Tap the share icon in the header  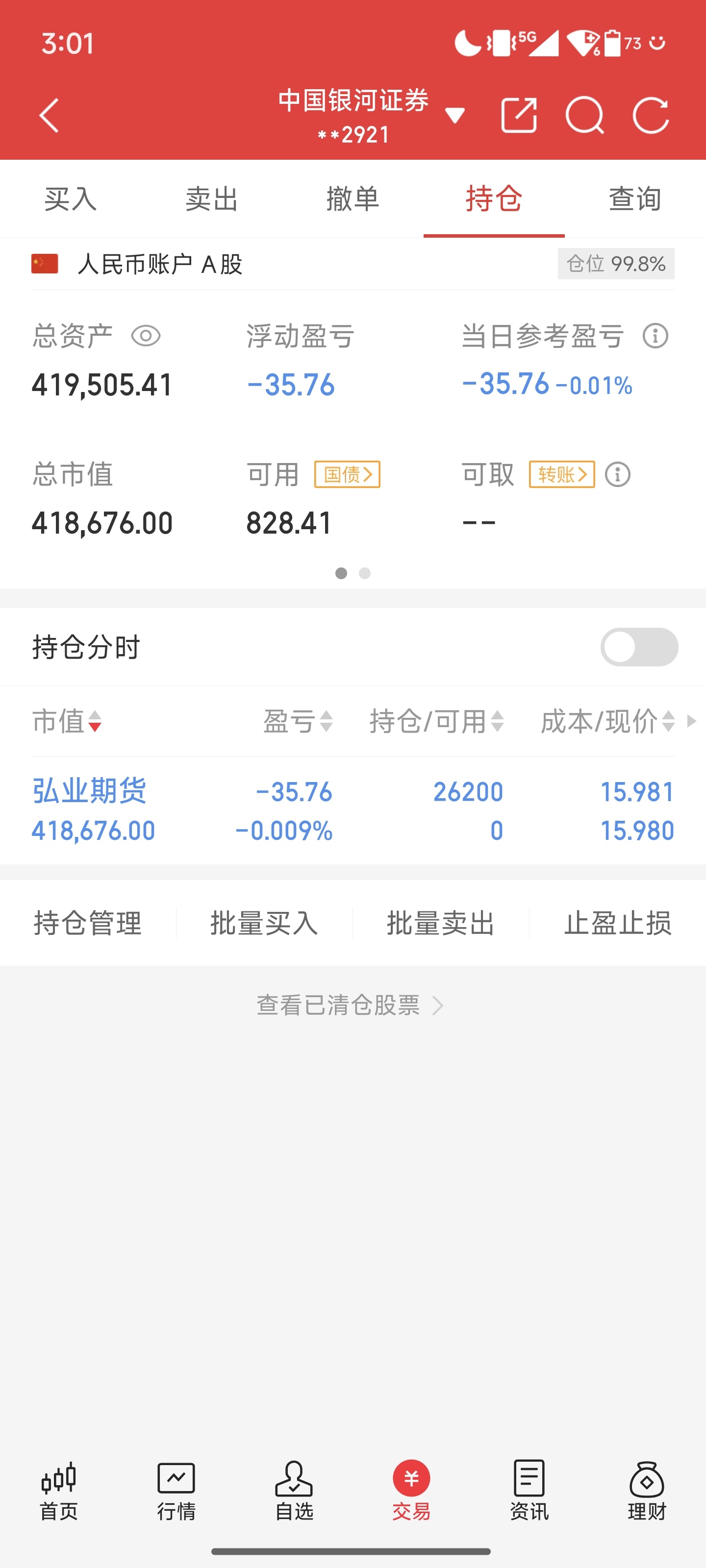[518, 115]
